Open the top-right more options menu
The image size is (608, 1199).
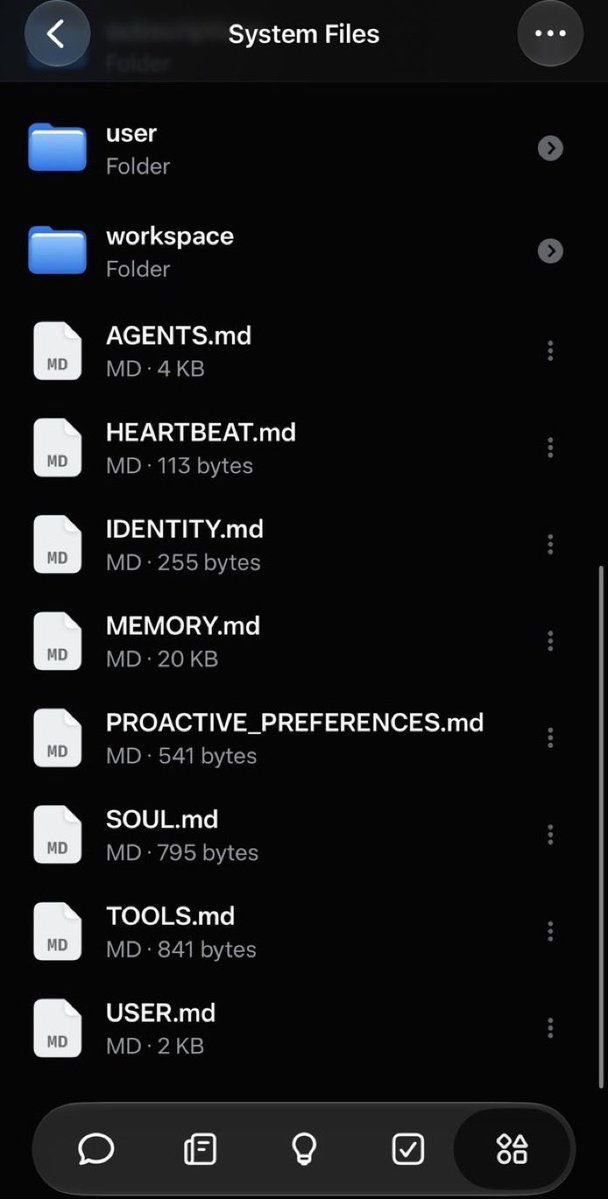click(551, 34)
